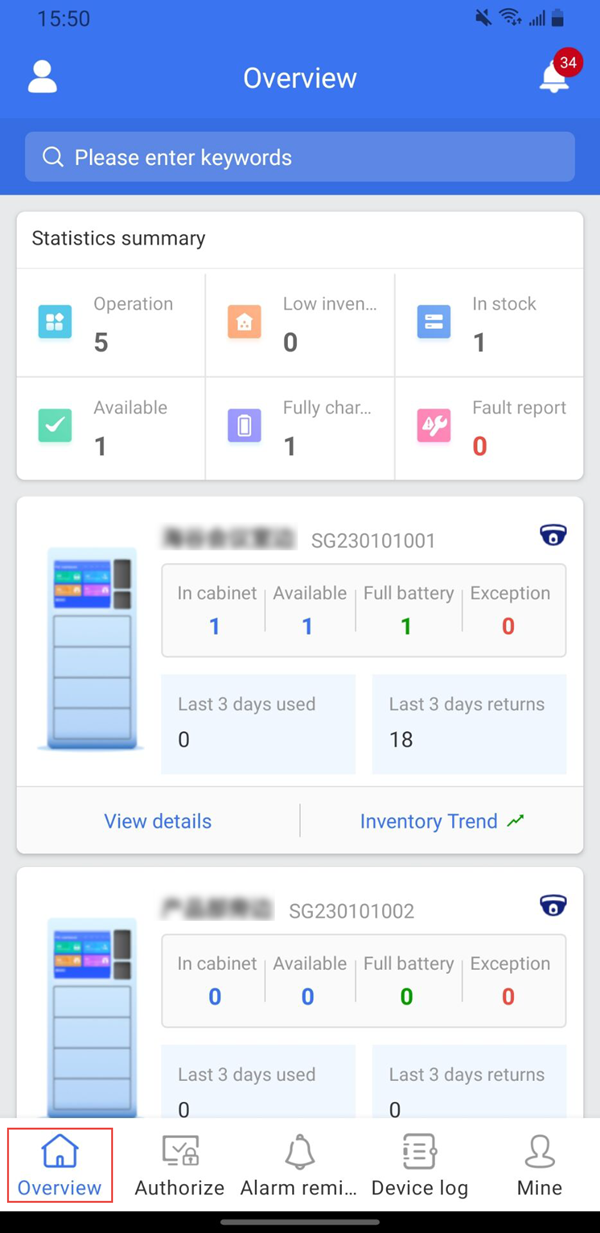This screenshot has height=1233, width=600.
Task: Go to the Alarm reminder tab
Action: [x=299, y=1166]
